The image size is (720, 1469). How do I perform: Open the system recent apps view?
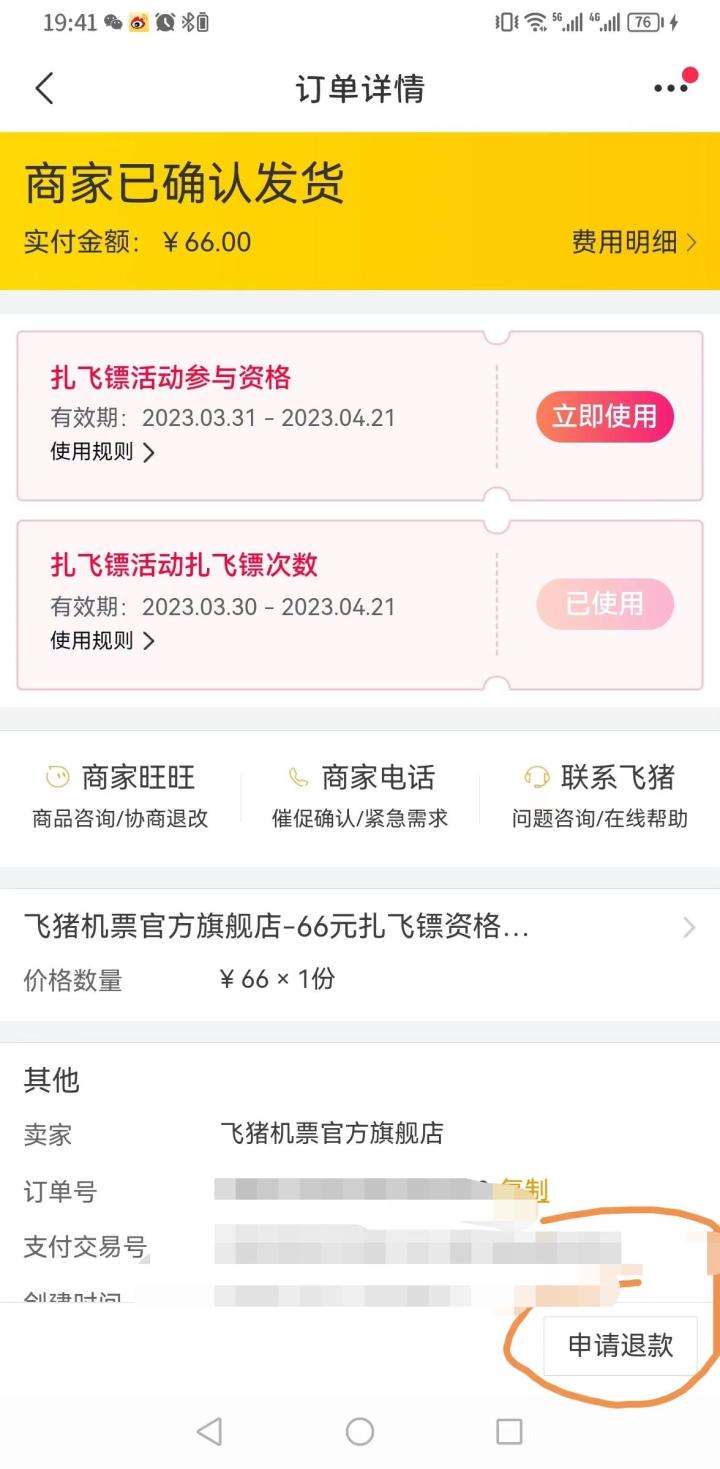(509, 1432)
